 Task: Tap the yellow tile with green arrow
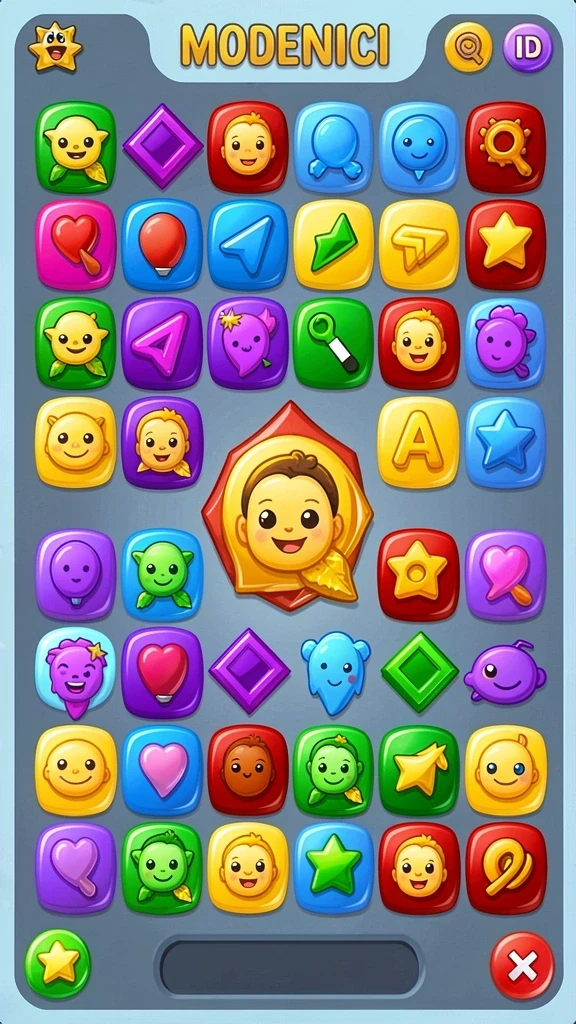tap(334, 245)
